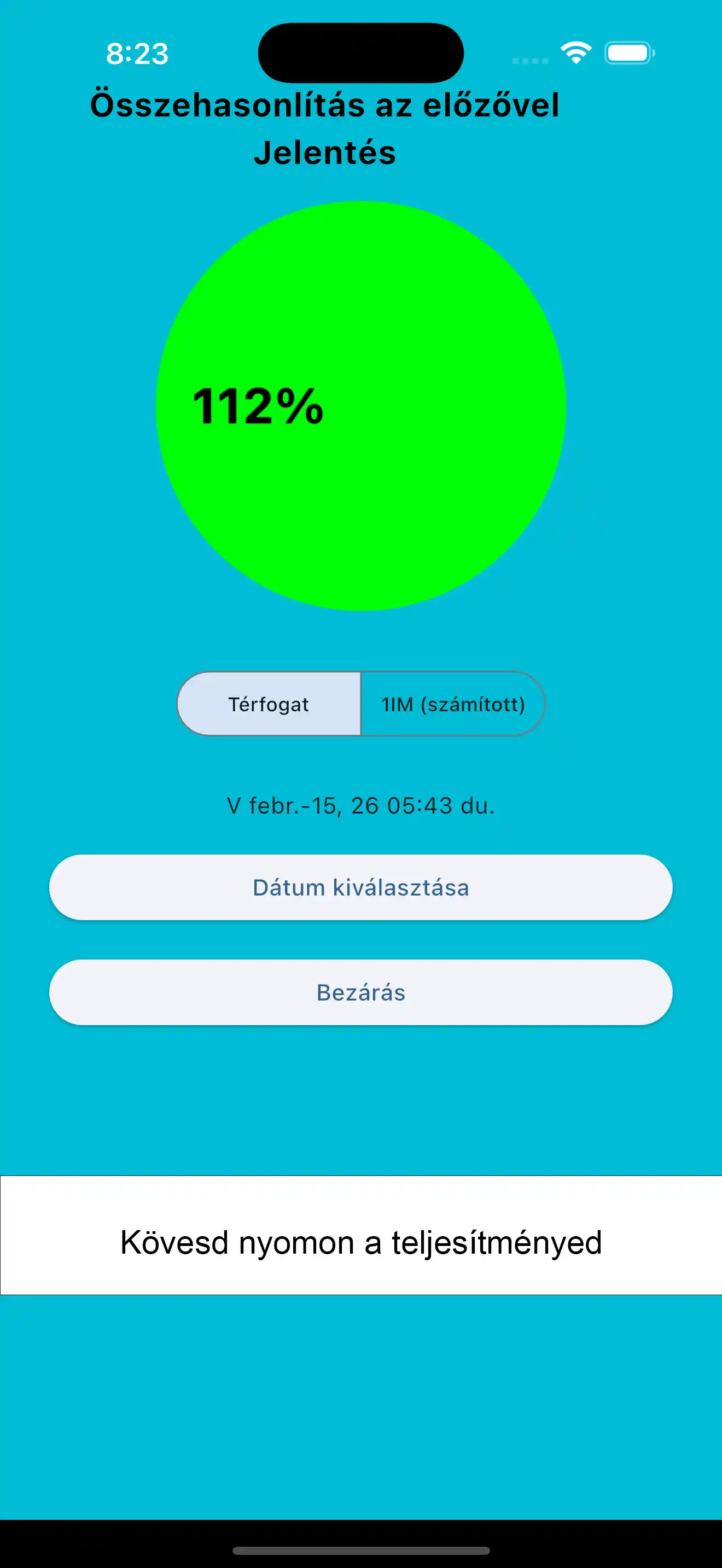722x1568 pixels.
Task: Open Dátum kiválasztása to pick a date
Action: pos(361,887)
